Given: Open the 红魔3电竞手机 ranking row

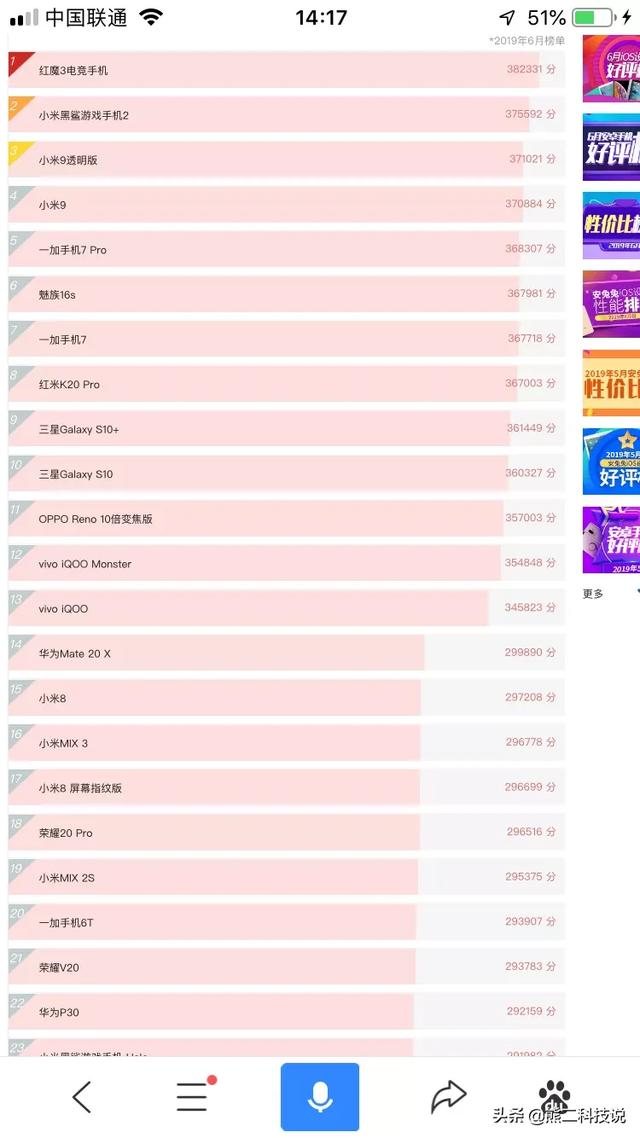Looking at the screenshot, I should [x=287, y=70].
